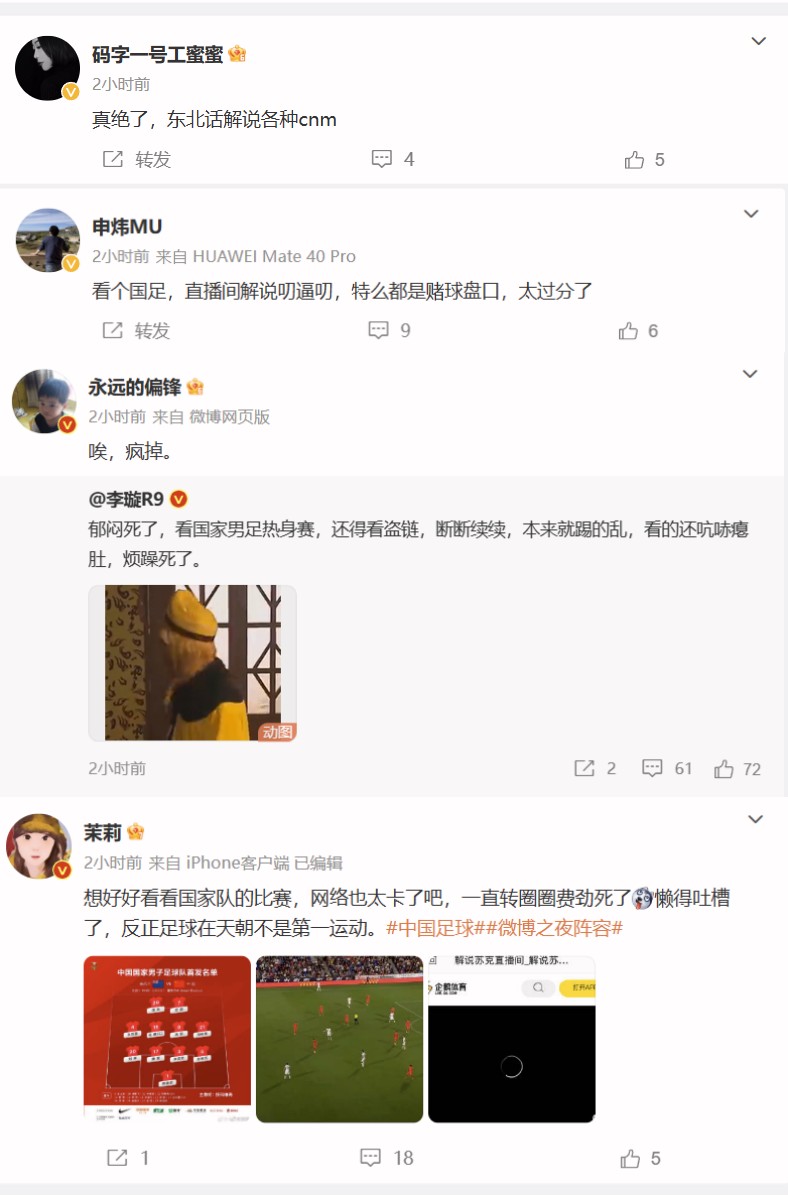Click 茉莉's profile avatar
This screenshot has width=788, height=1195.
43,844
